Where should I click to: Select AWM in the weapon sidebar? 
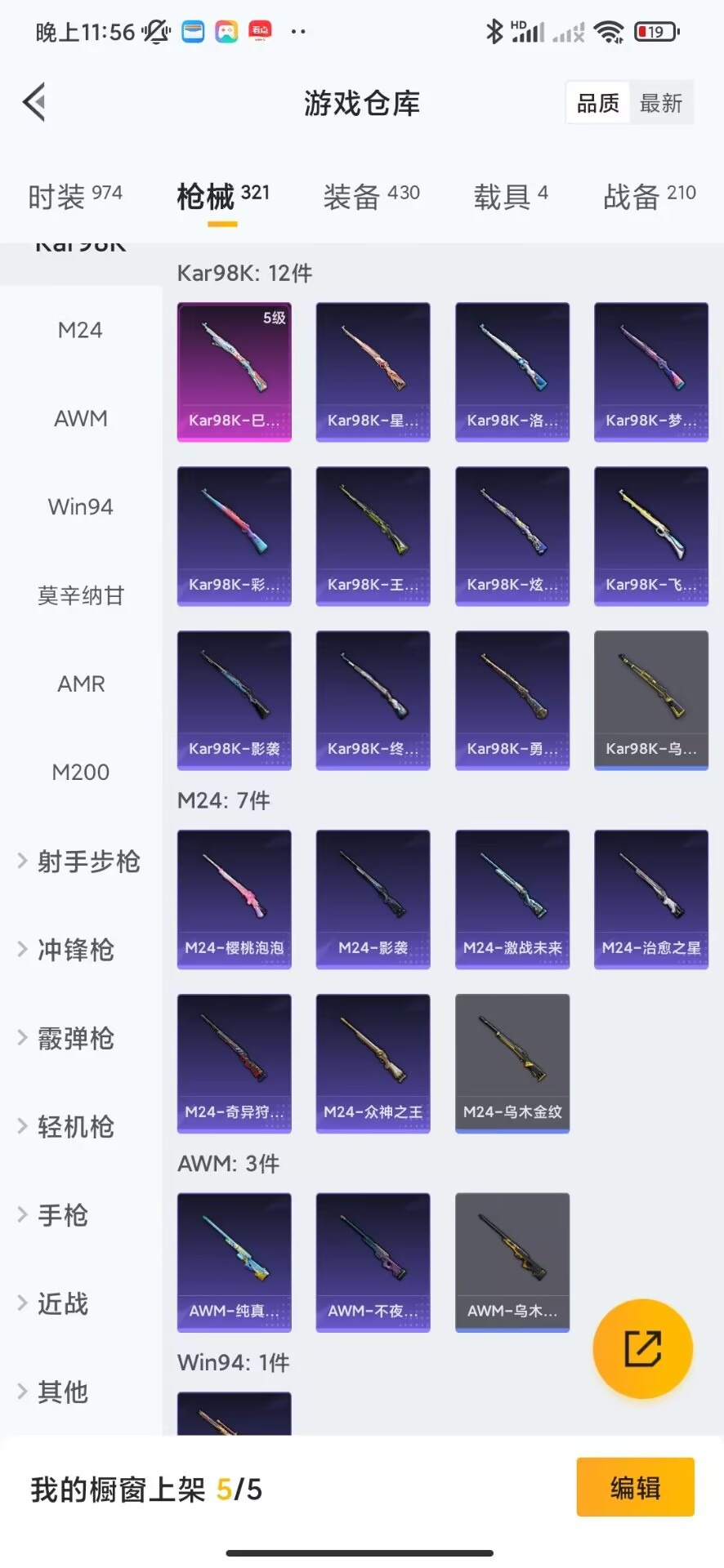click(80, 418)
